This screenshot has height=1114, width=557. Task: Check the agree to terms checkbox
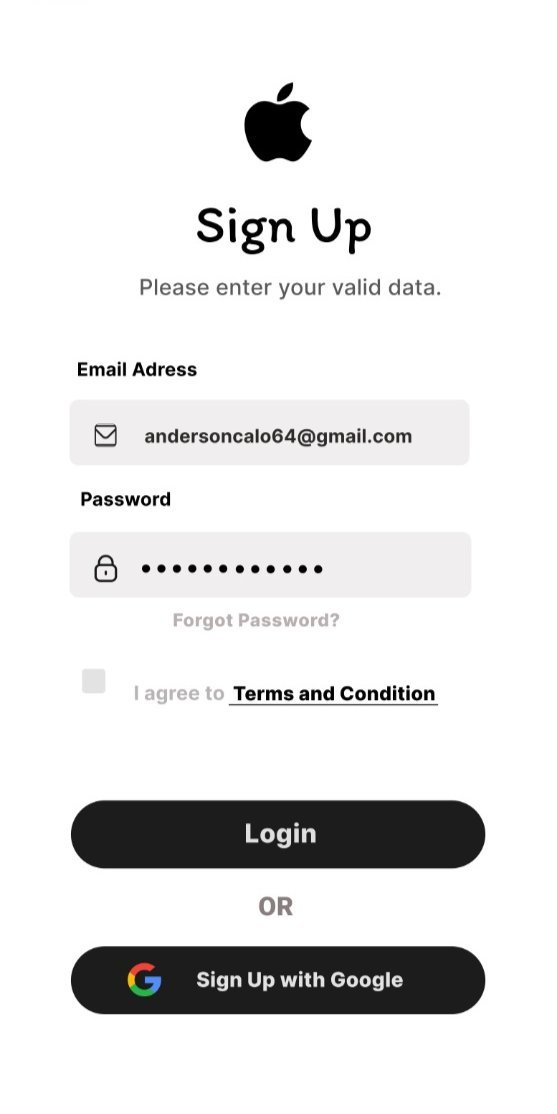(94, 681)
